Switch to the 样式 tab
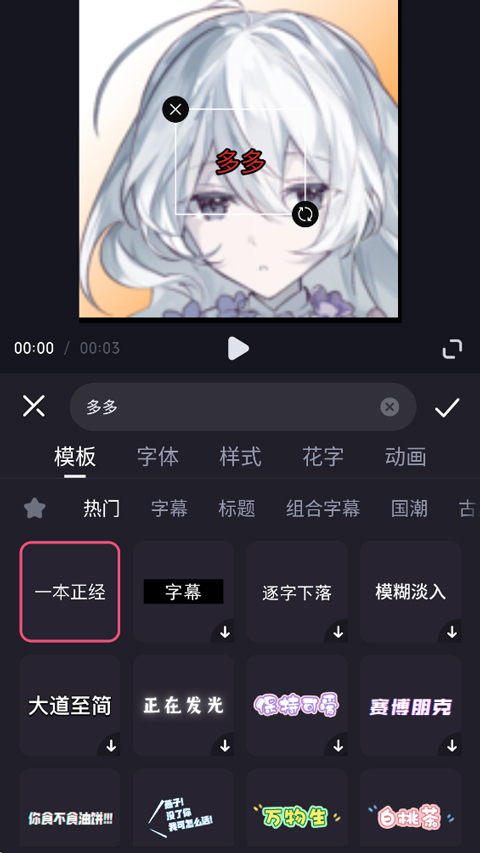Screen dimensions: 480x853 241,456
